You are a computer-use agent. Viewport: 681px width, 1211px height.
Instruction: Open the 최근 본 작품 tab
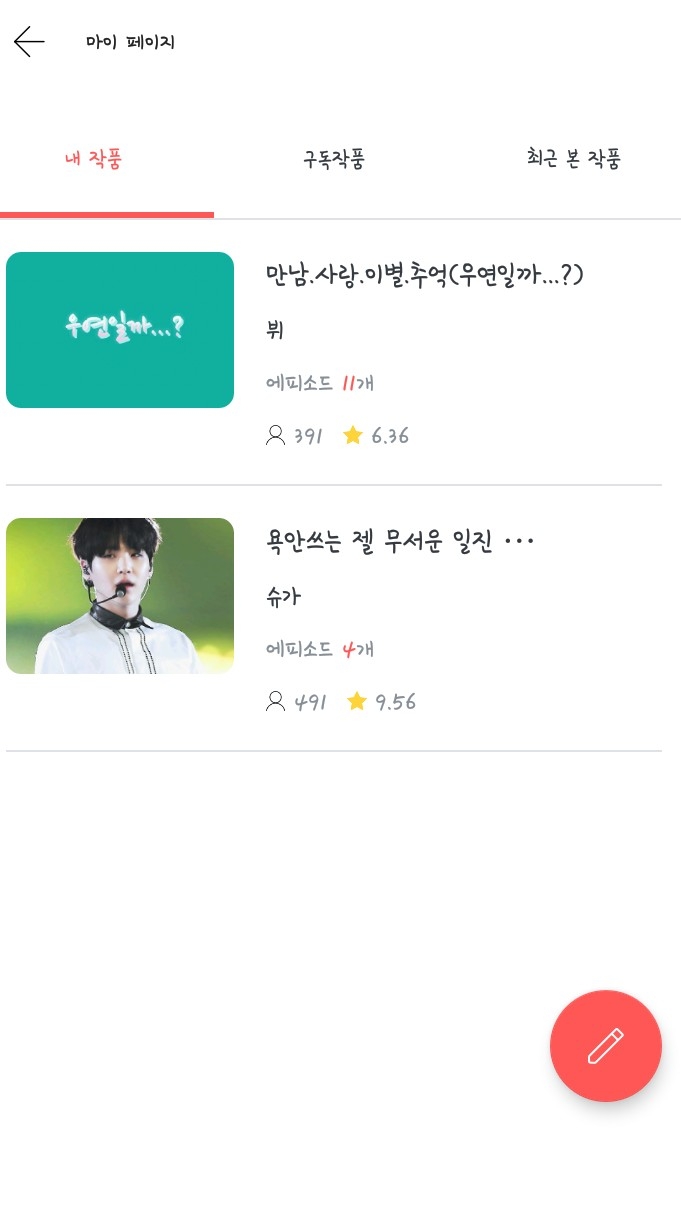574,159
